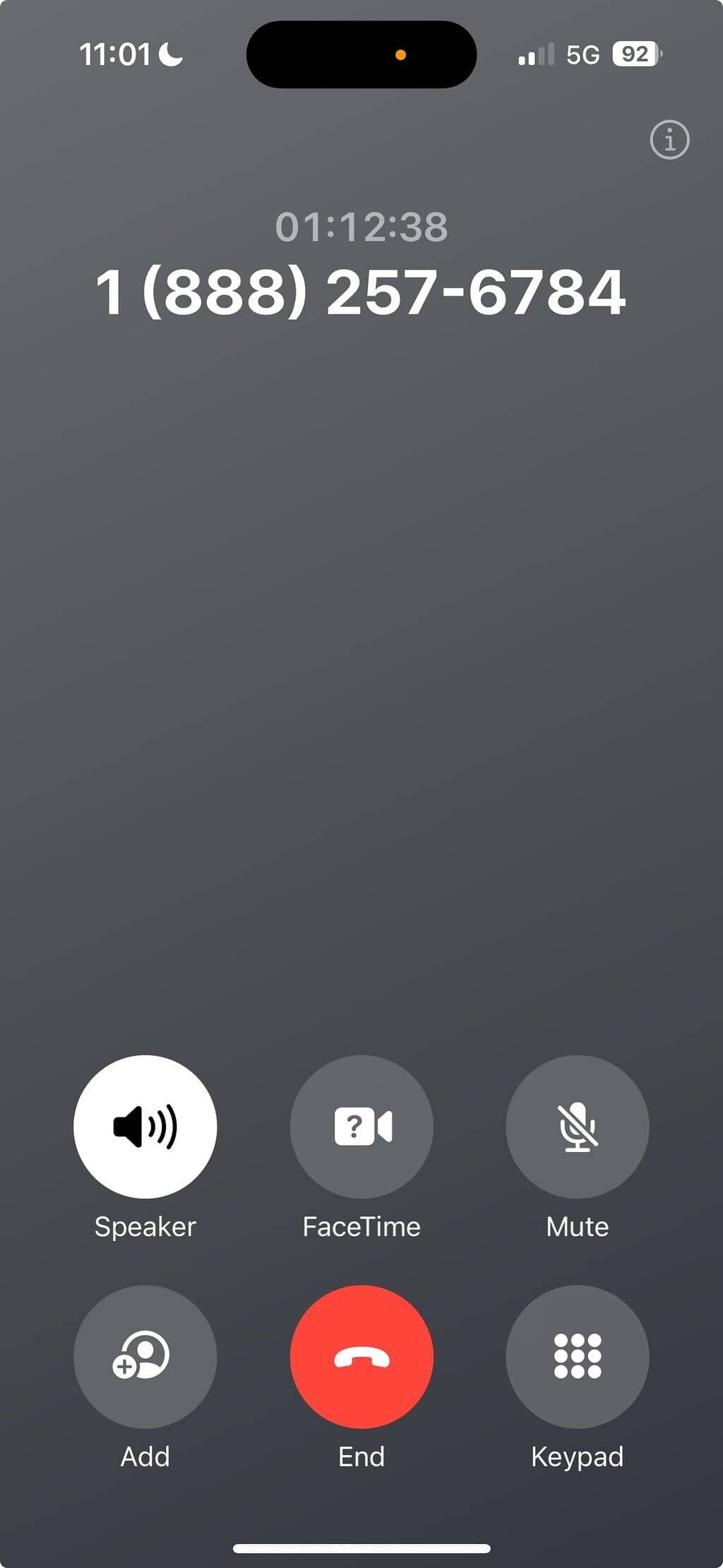Mute the microphone
This screenshot has width=723, height=1568.
click(577, 1127)
